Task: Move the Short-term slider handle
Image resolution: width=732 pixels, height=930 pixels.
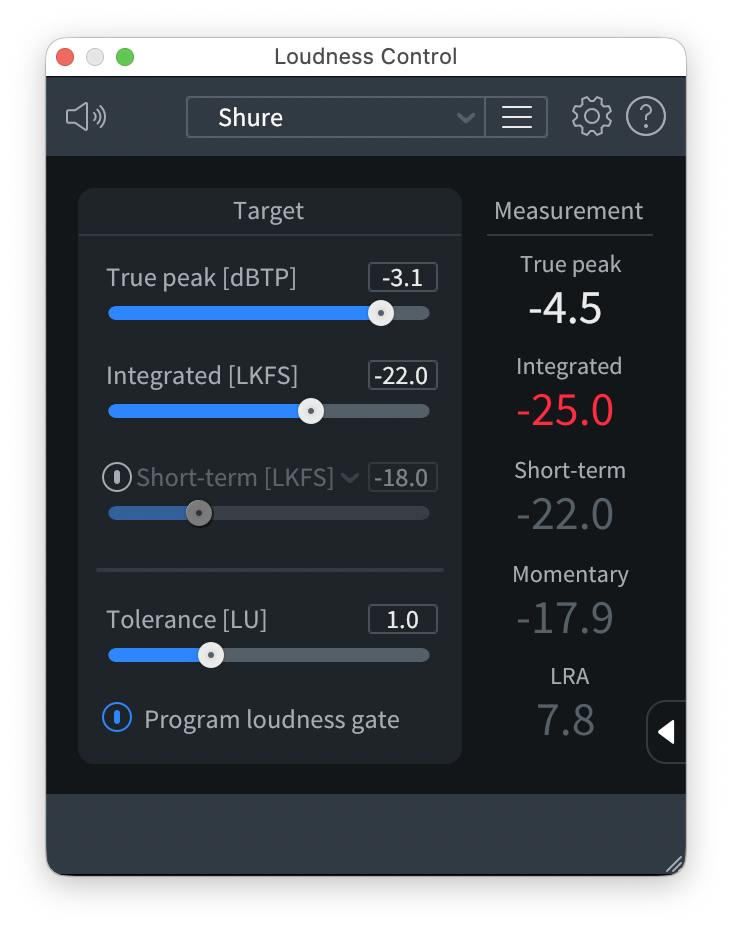Action: click(x=198, y=513)
